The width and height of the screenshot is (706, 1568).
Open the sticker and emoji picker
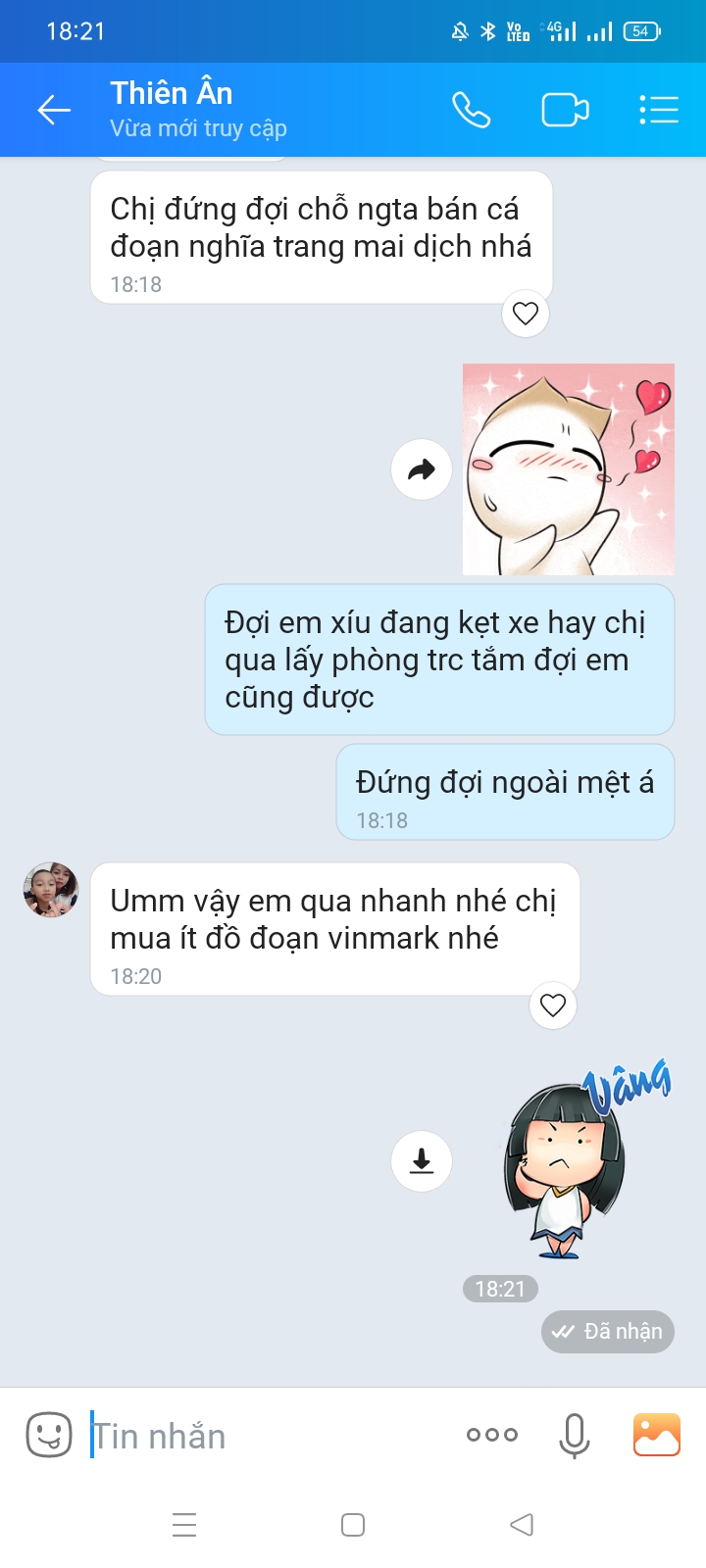tap(49, 1436)
